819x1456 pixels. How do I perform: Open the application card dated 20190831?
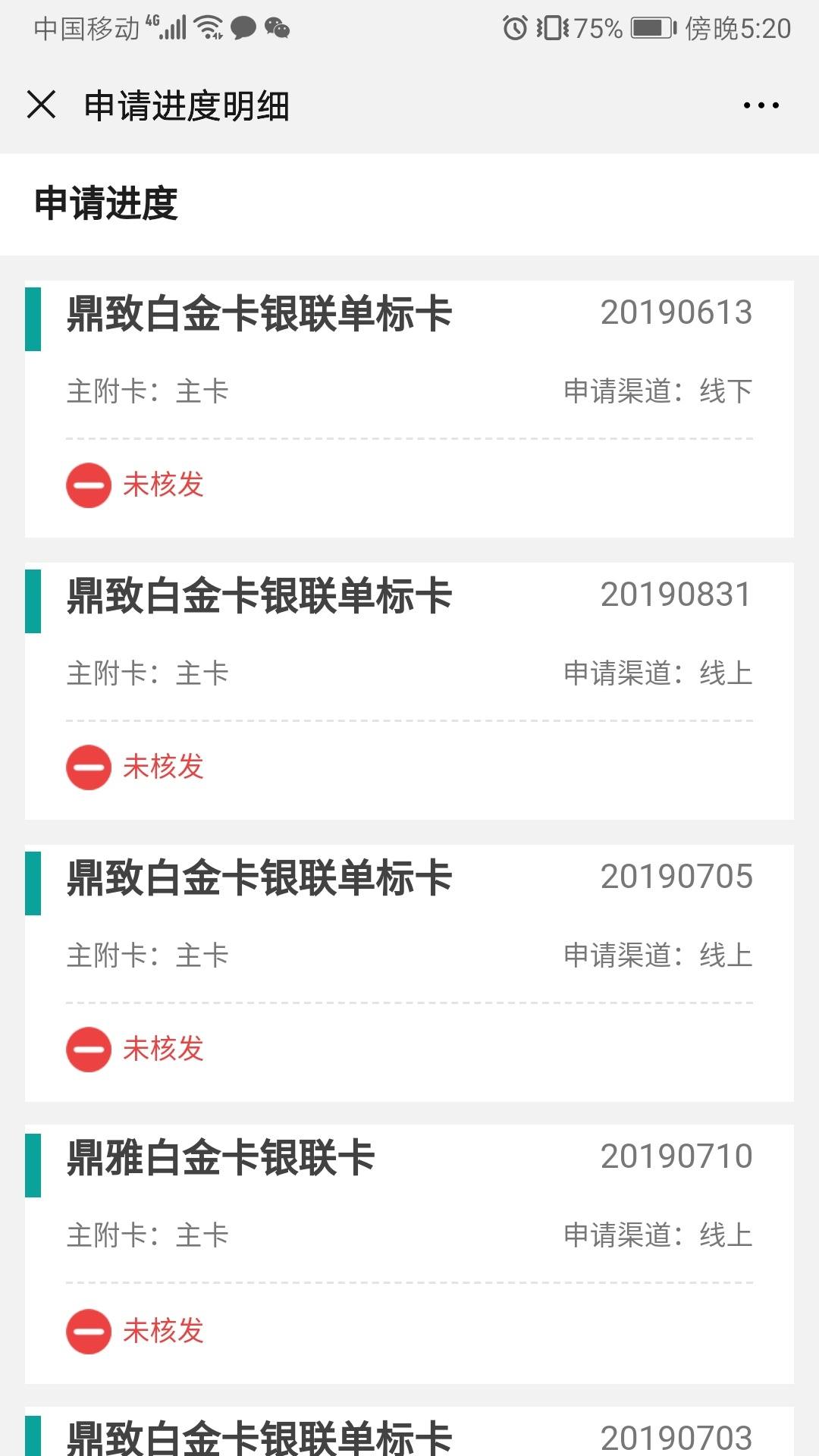(409, 691)
